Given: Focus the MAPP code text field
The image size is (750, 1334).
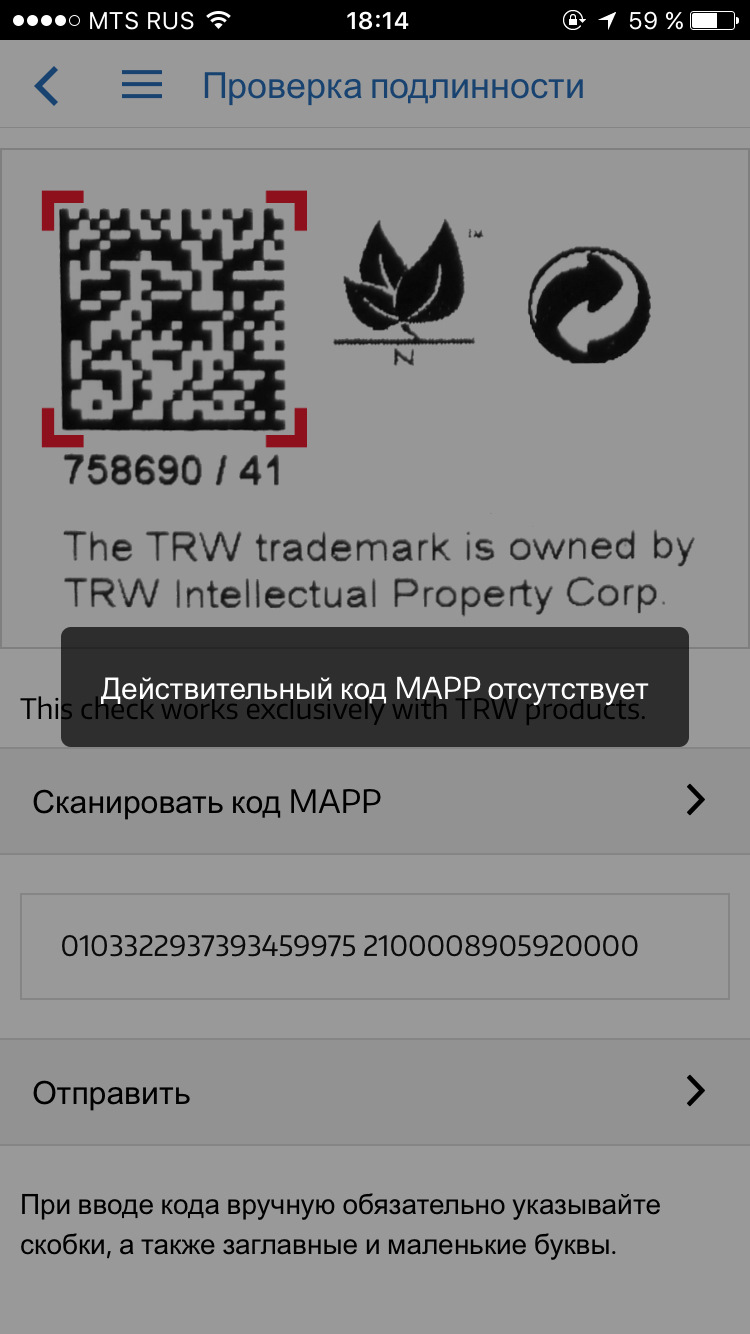Looking at the screenshot, I should [374, 946].
